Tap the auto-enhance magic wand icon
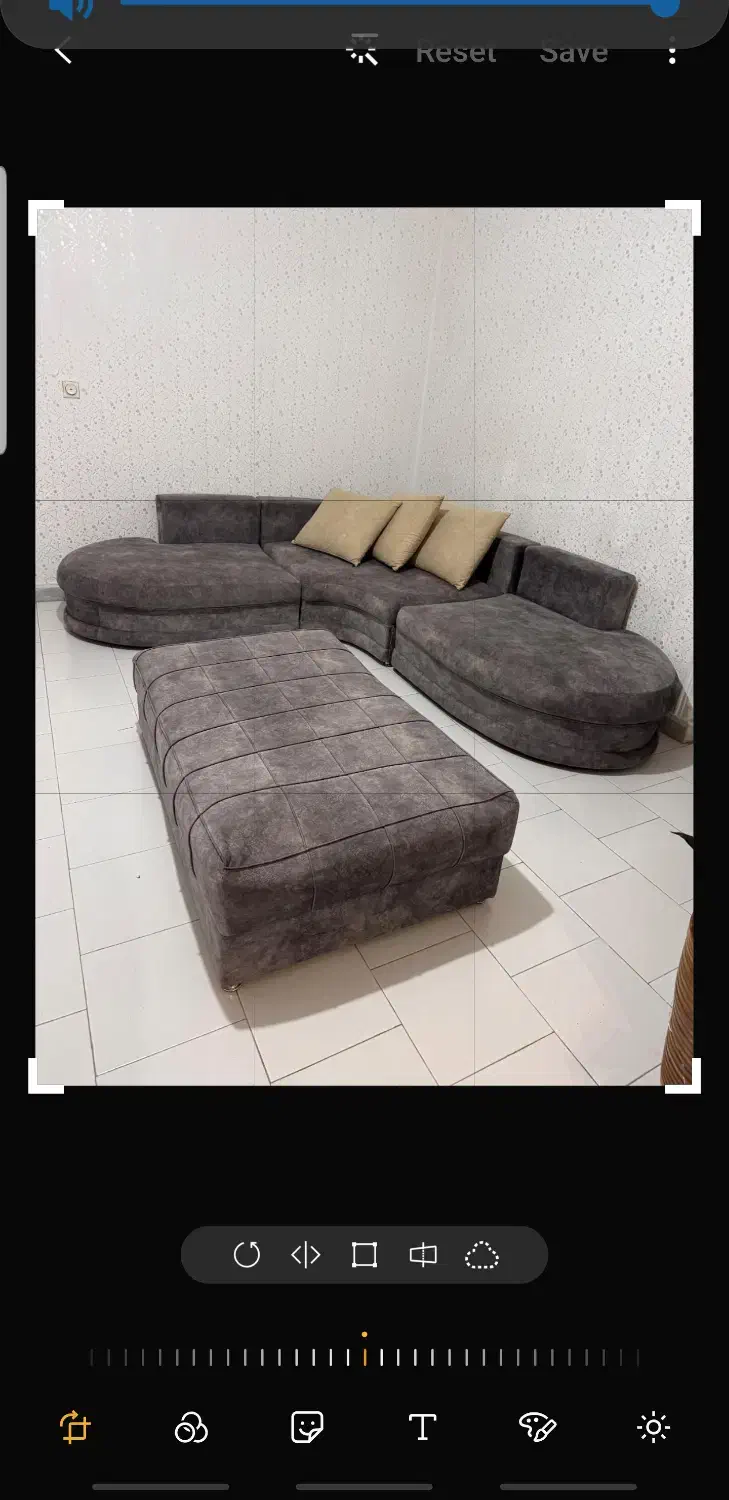This screenshot has width=729, height=1500. click(363, 50)
